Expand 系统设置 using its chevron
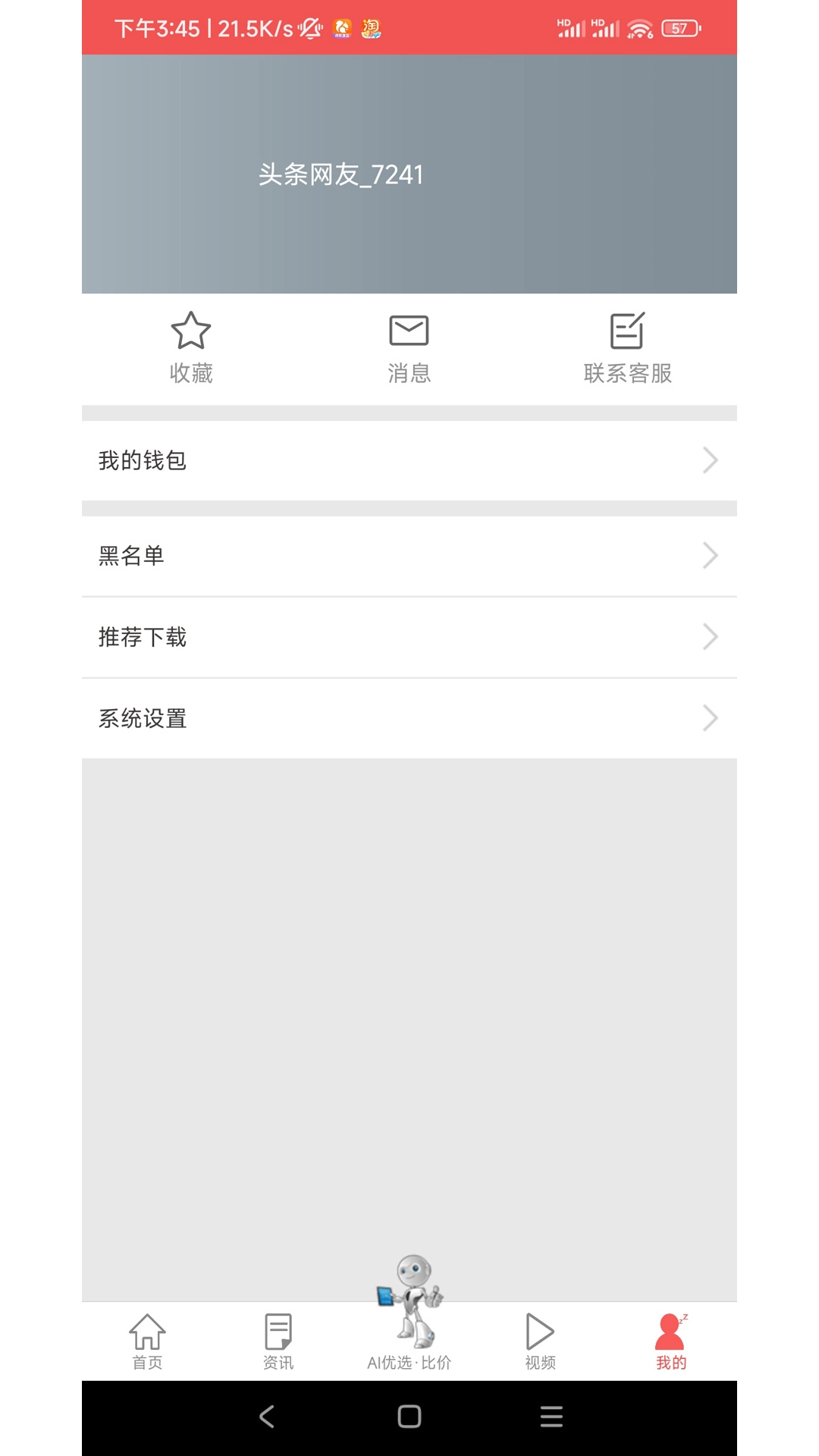 709,718
